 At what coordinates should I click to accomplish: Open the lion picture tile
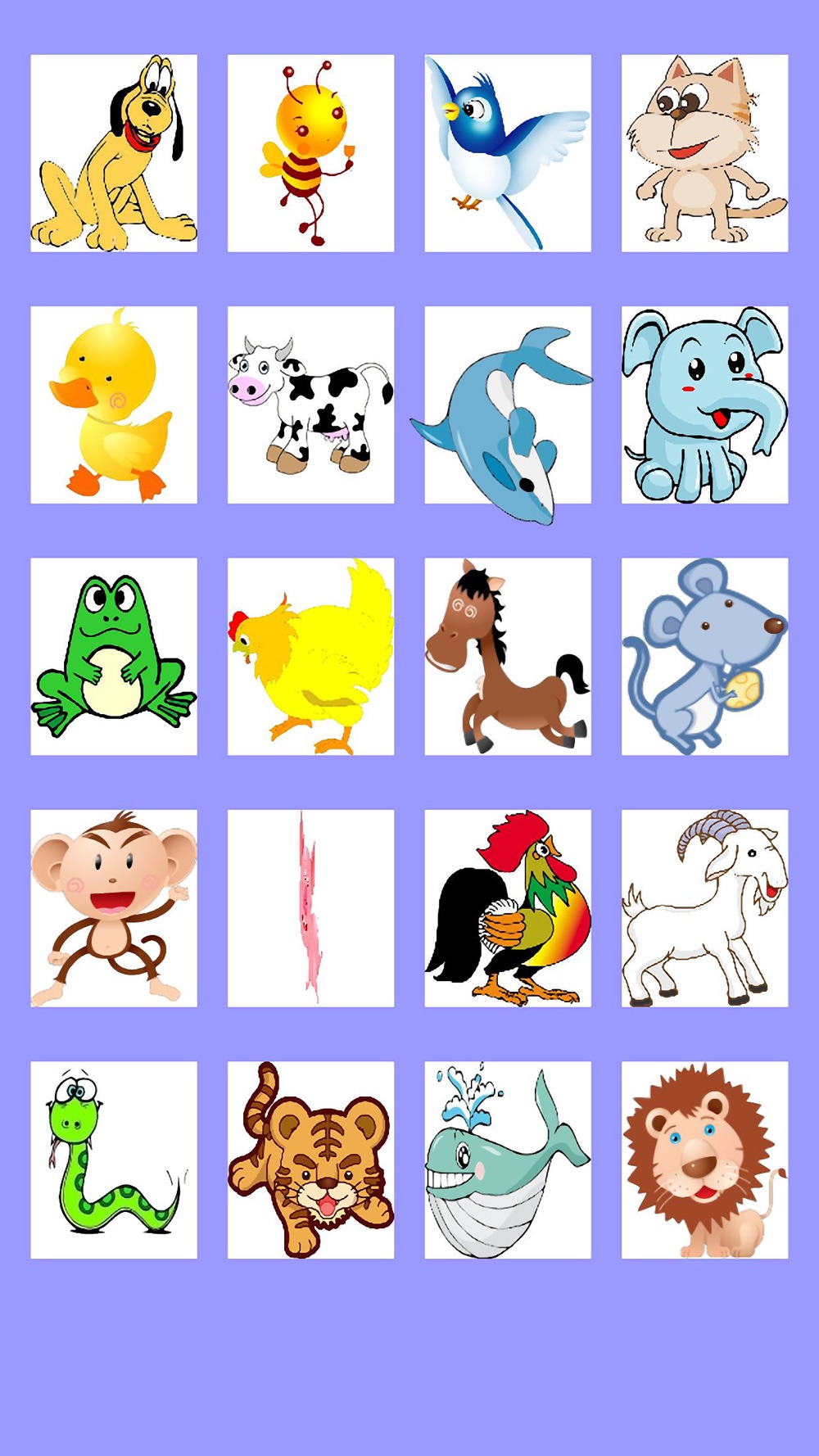[x=704, y=1160]
